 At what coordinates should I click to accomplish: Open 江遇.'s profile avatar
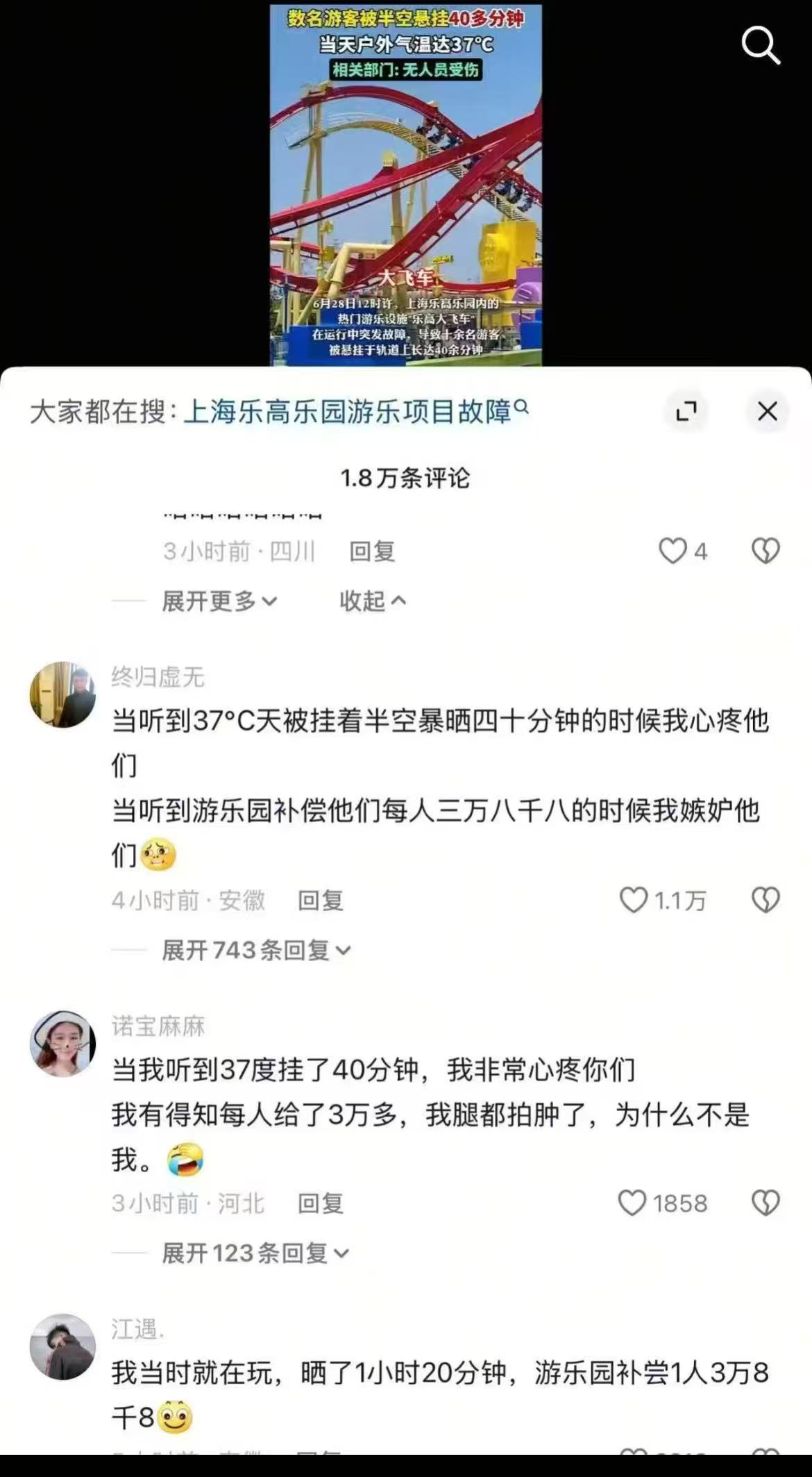point(62,1346)
